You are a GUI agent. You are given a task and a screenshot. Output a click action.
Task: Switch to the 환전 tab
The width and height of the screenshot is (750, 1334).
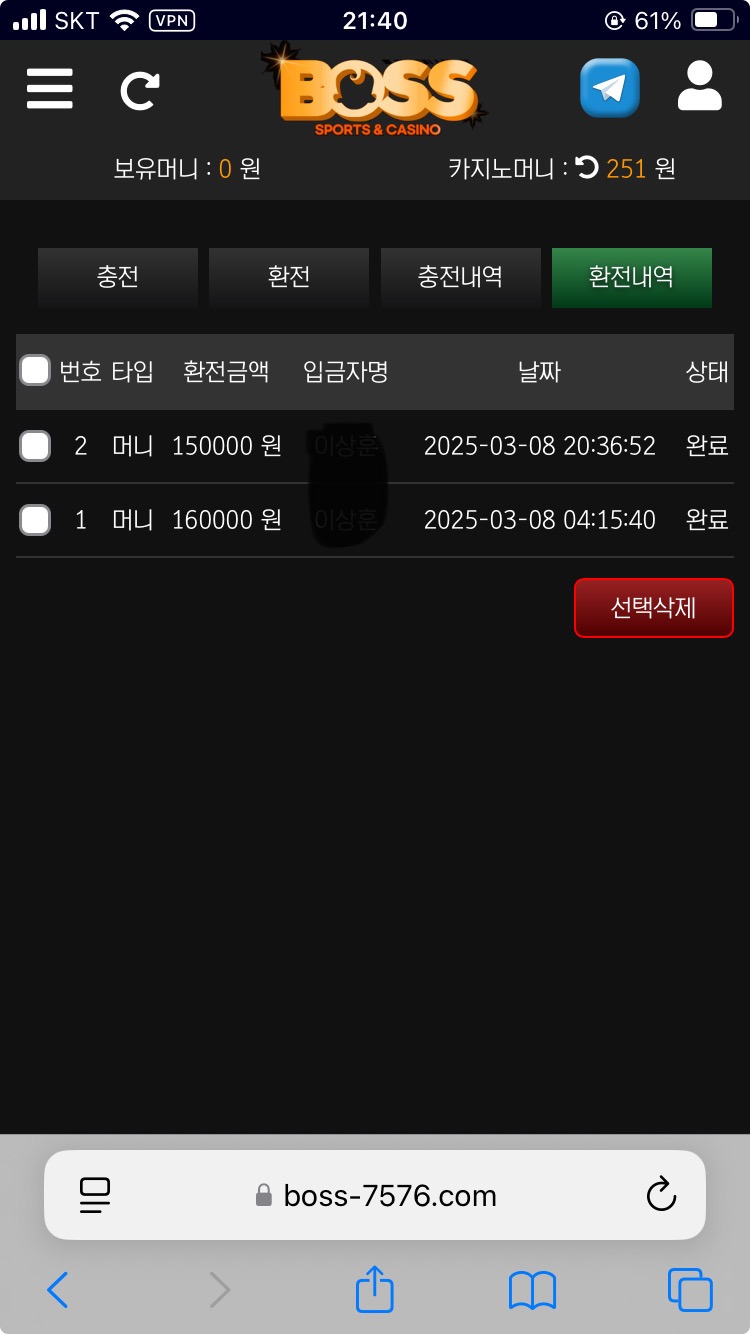tap(289, 277)
